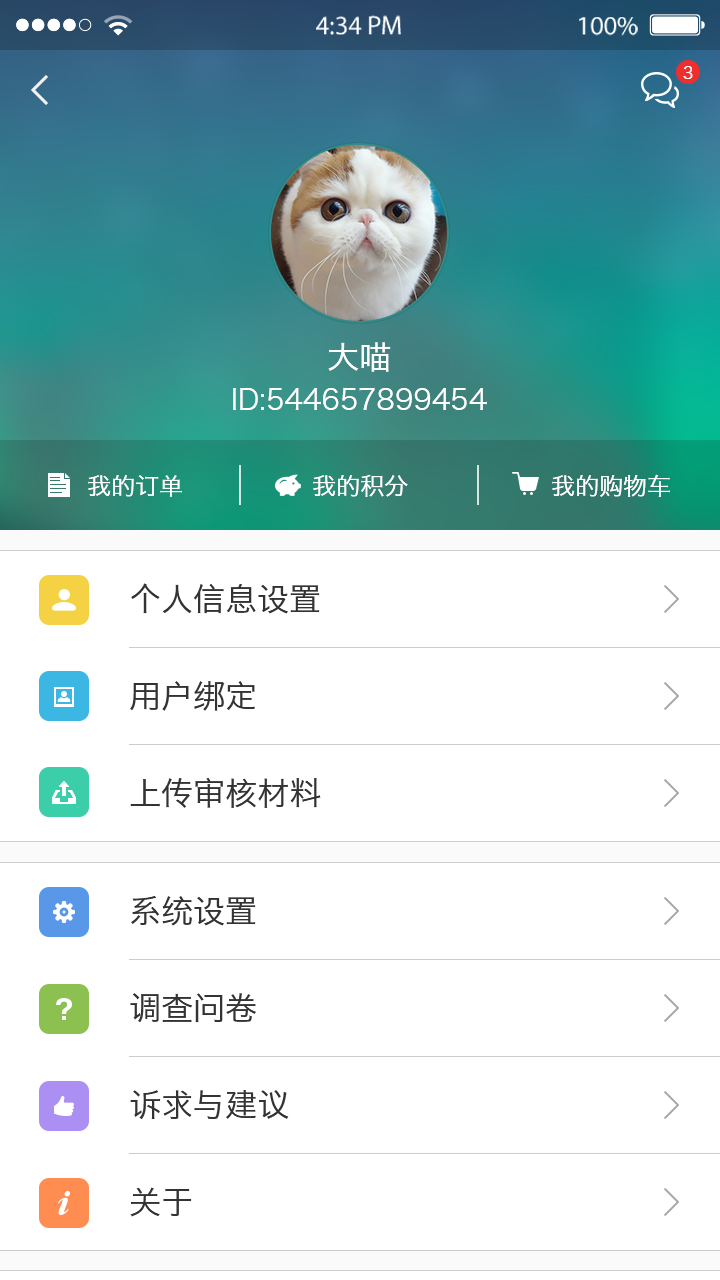Click the green upload icon for 上传审核材料
Image resolution: width=720 pixels, height=1280 pixels.
63,792
